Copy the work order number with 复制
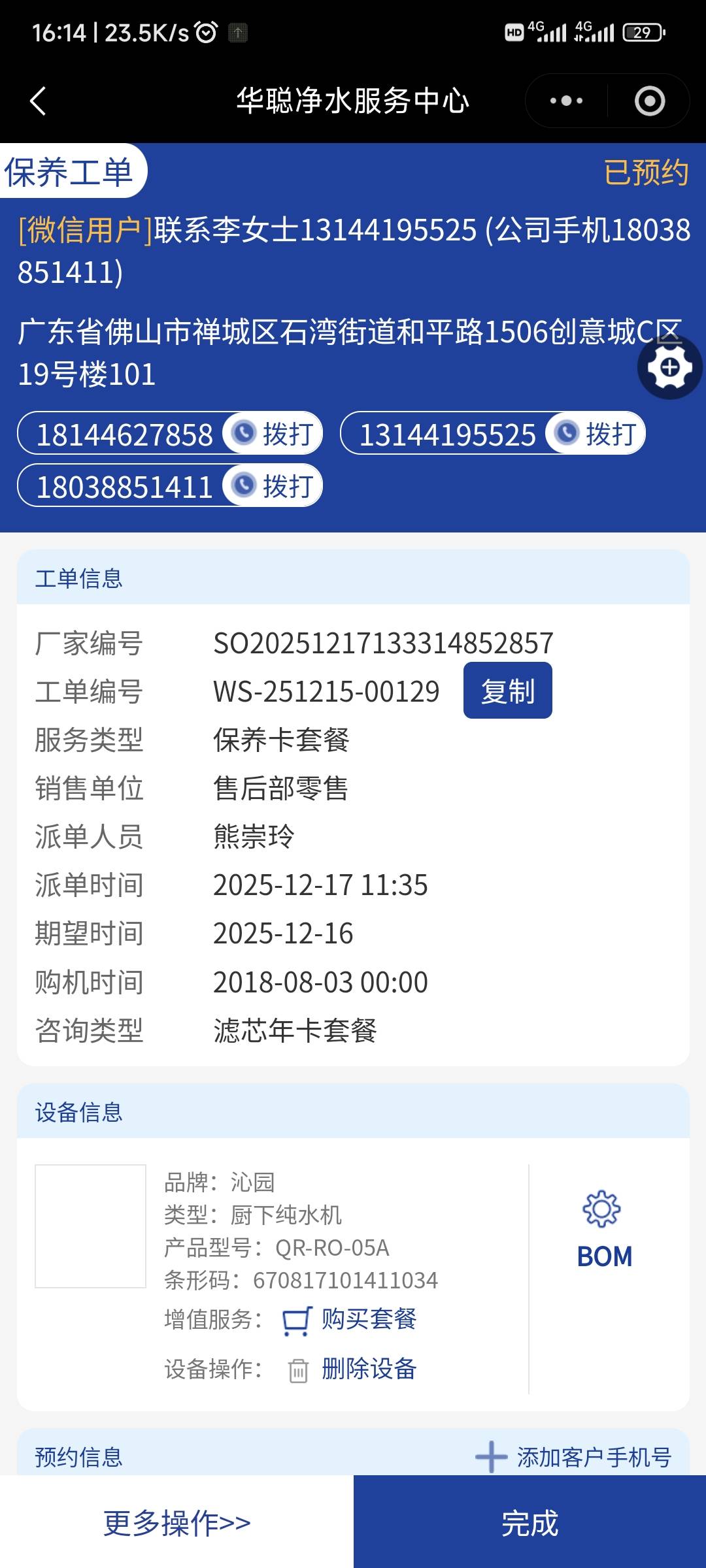Screen dimensions: 706x1568 tap(507, 691)
